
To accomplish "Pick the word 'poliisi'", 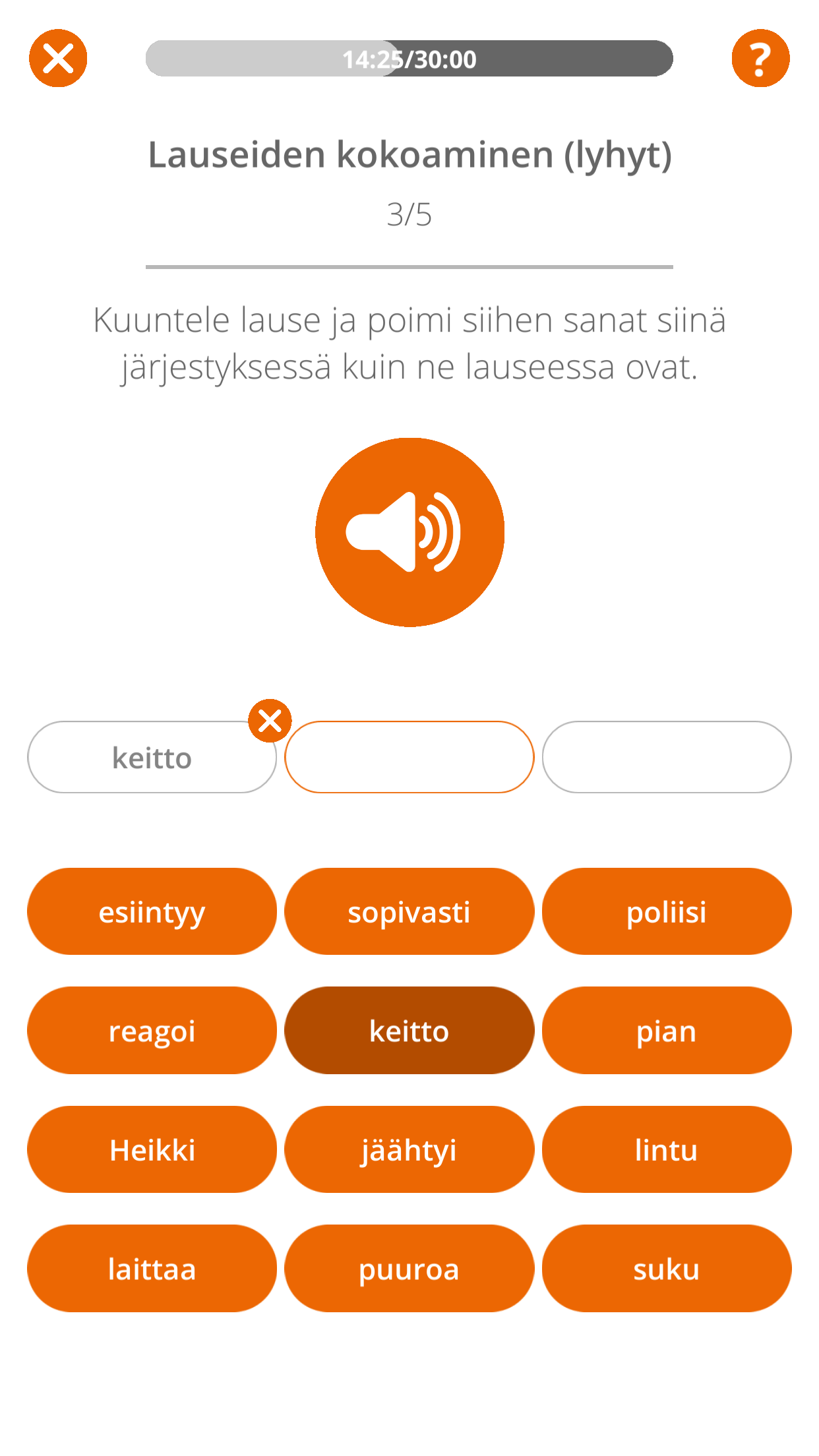I will point(667,911).
